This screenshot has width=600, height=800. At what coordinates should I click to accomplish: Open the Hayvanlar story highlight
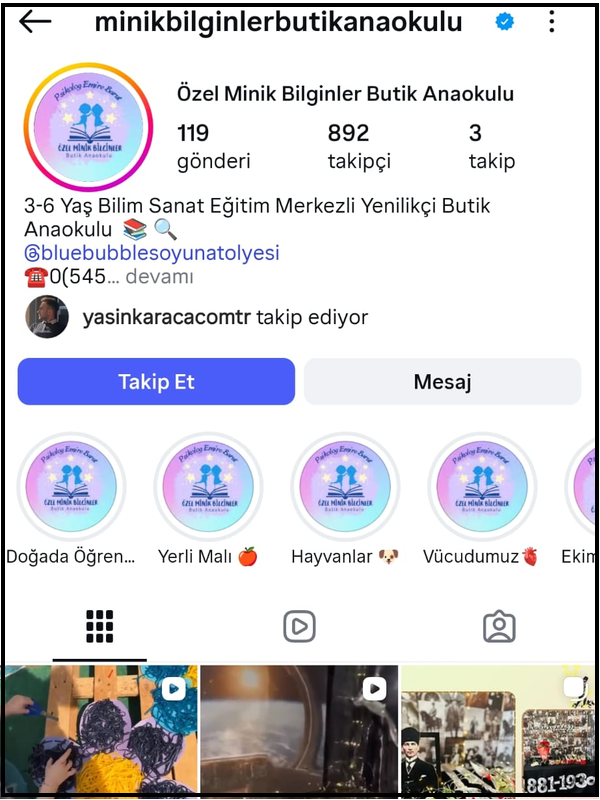tap(345, 487)
